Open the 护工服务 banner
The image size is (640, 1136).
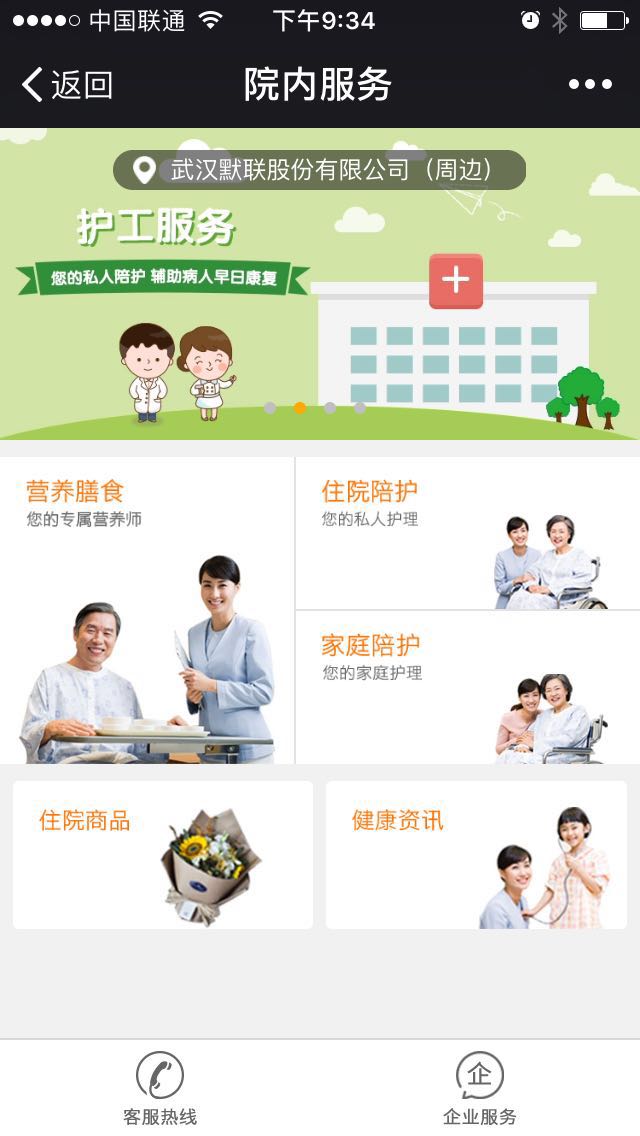pyautogui.click(x=319, y=300)
